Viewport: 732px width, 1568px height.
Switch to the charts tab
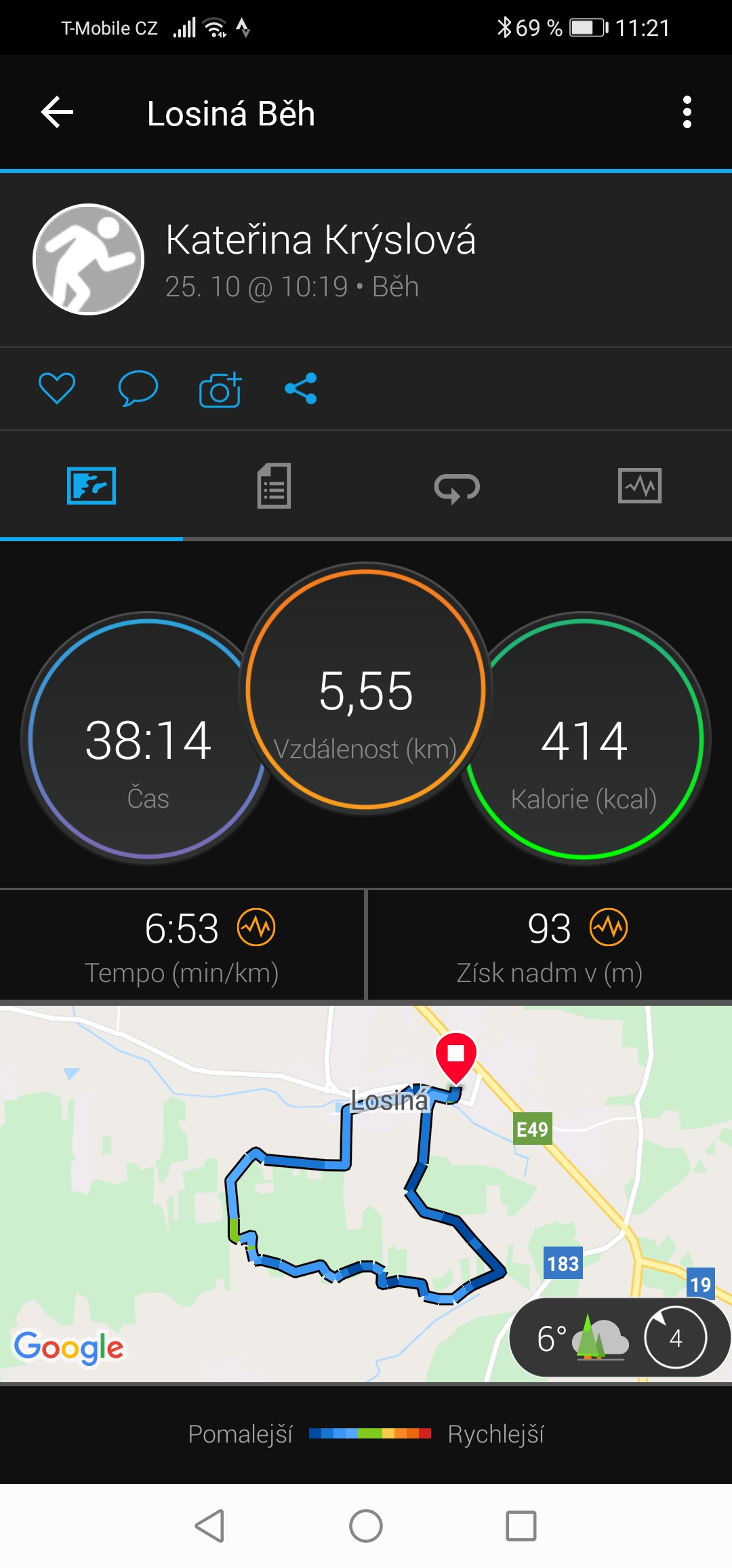(x=640, y=486)
